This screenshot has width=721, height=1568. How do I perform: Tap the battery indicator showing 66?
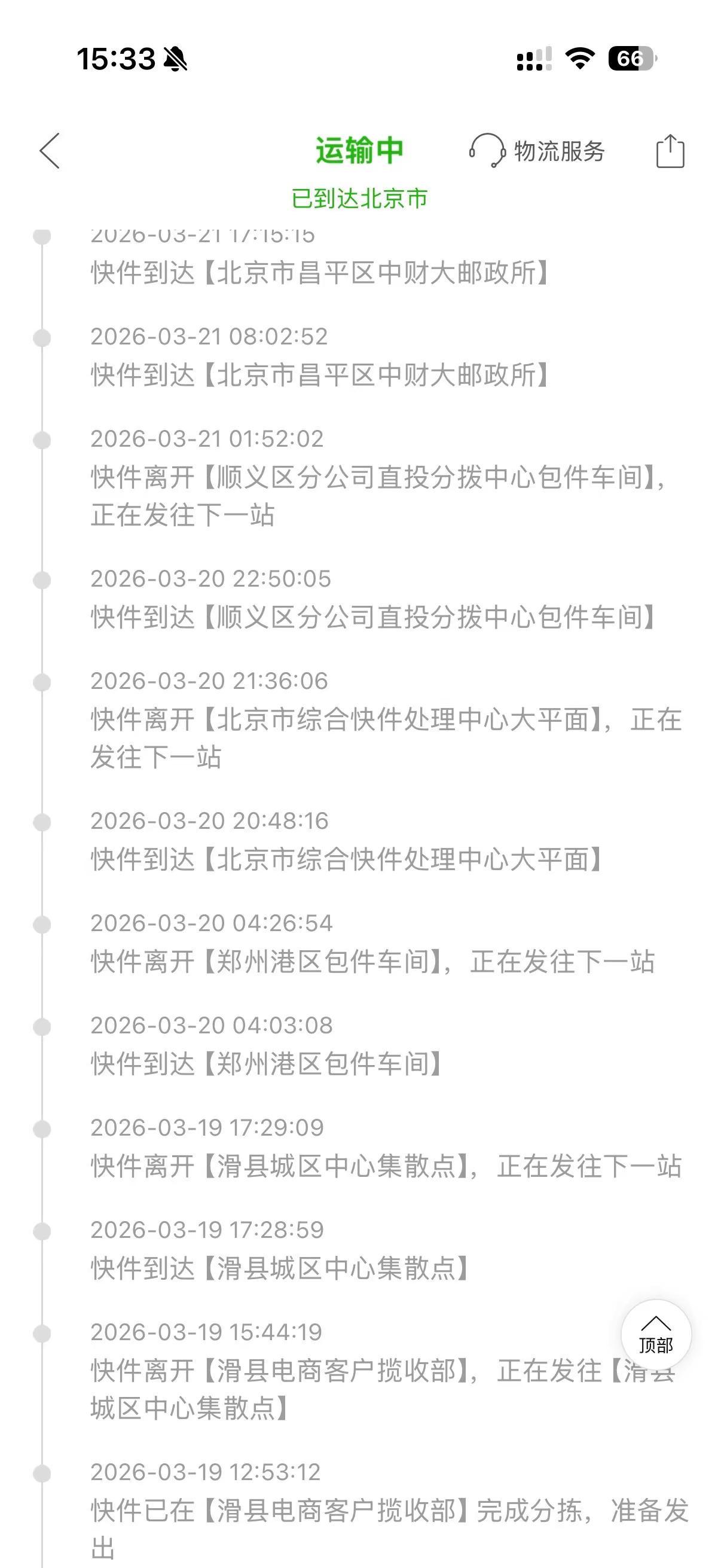pyautogui.click(x=630, y=59)
